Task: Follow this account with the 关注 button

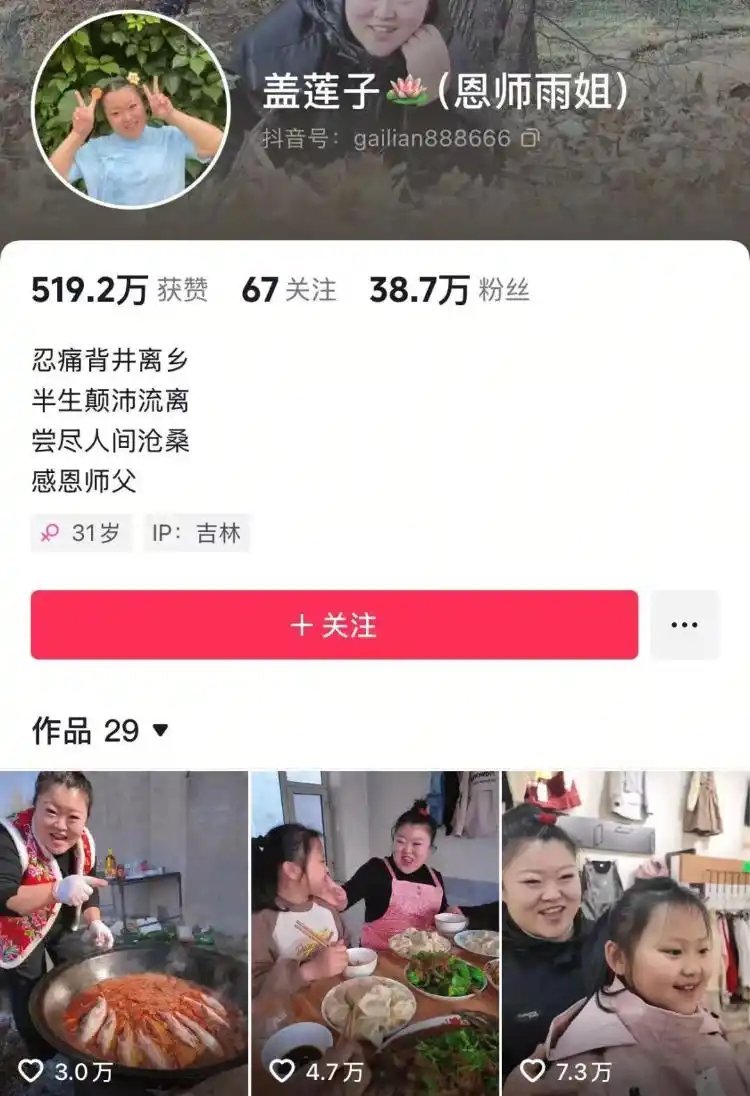Action: point(334,625)
